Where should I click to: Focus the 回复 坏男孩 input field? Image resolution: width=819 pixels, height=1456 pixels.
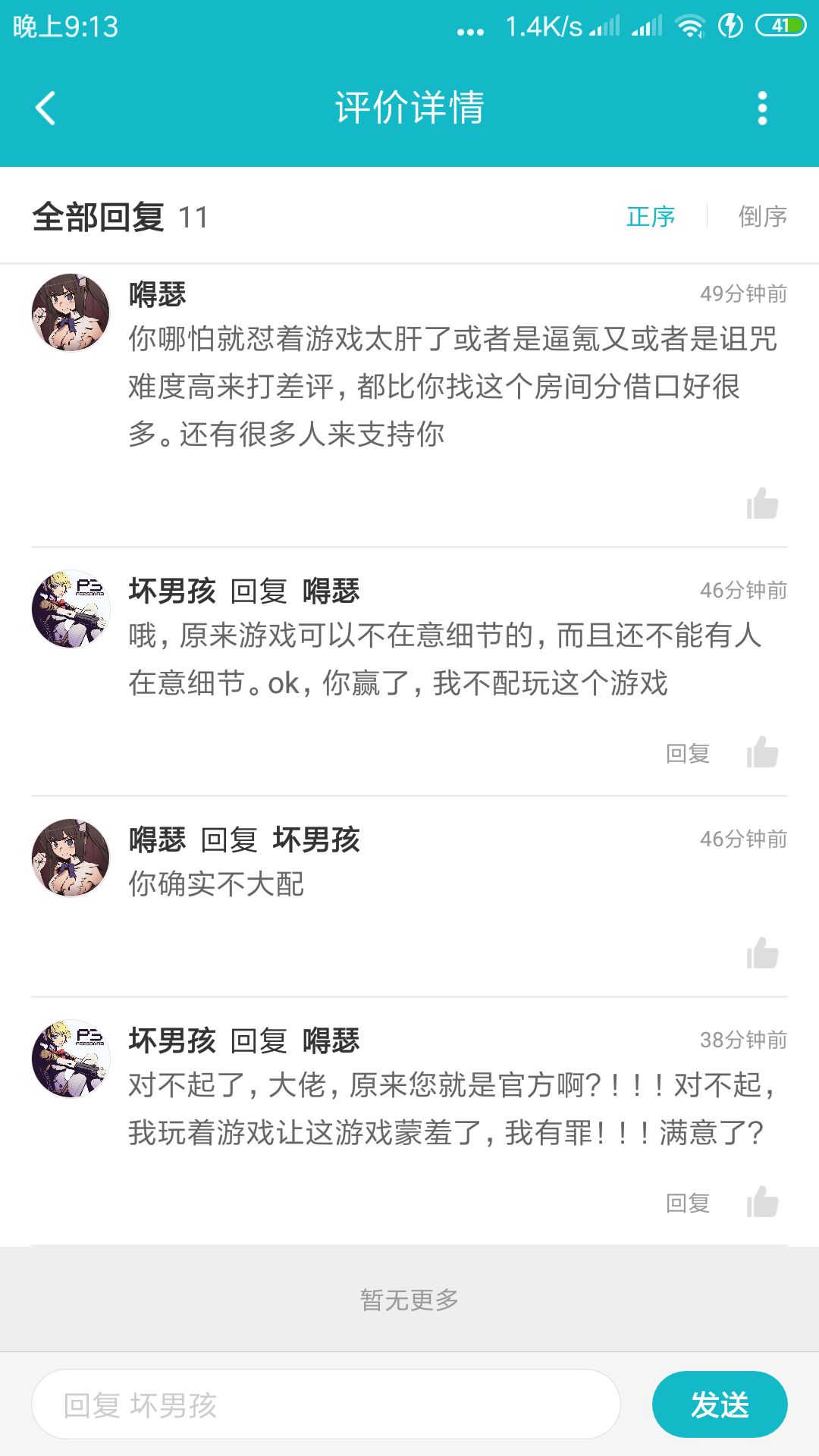pos(326,1404)
